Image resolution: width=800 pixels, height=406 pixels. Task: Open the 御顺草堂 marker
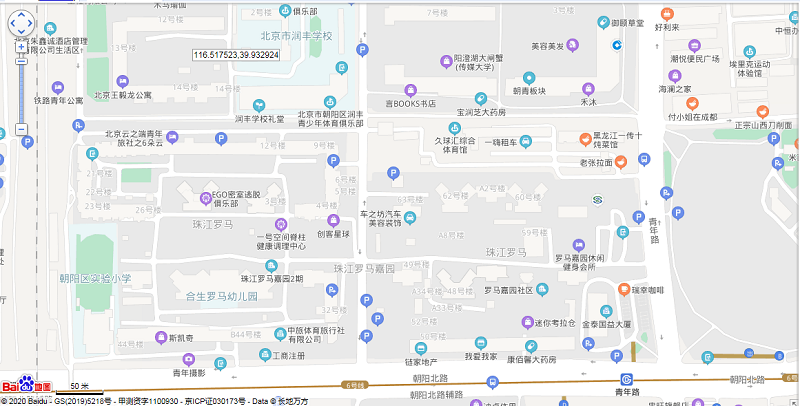click(x=603, y=22)
